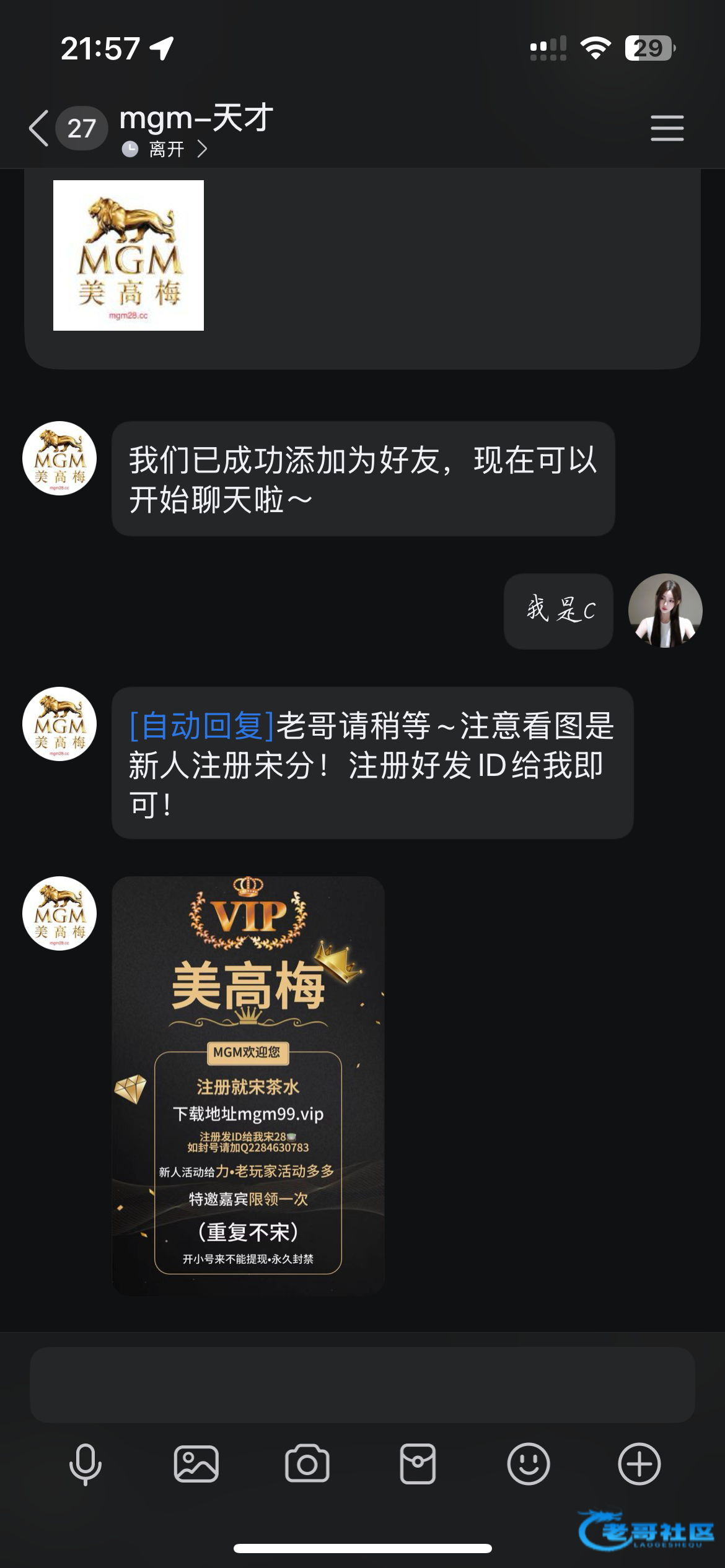
Task: Open mgm-天才 status details chevron
Action: point(201,149)
